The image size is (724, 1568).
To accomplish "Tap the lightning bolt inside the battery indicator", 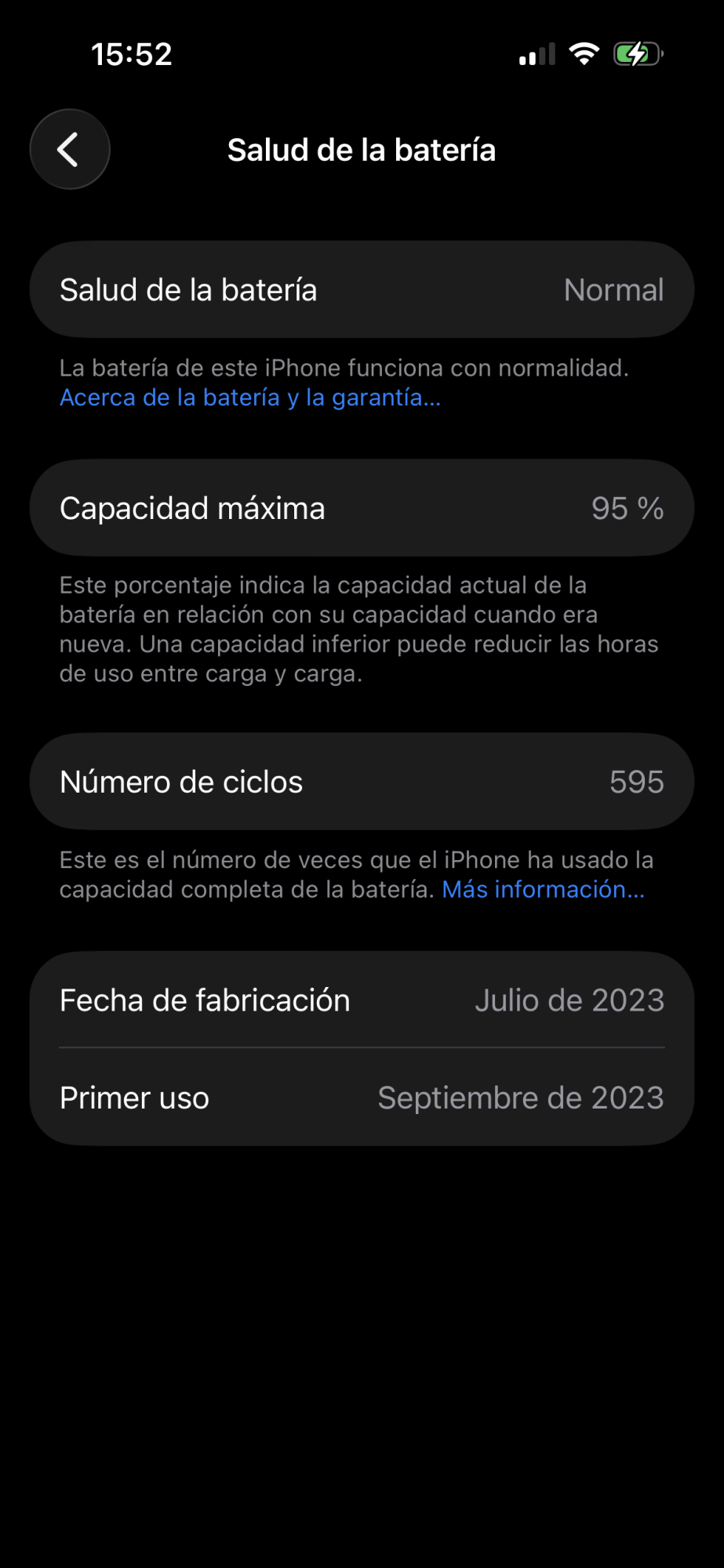I will pos(635,53).
